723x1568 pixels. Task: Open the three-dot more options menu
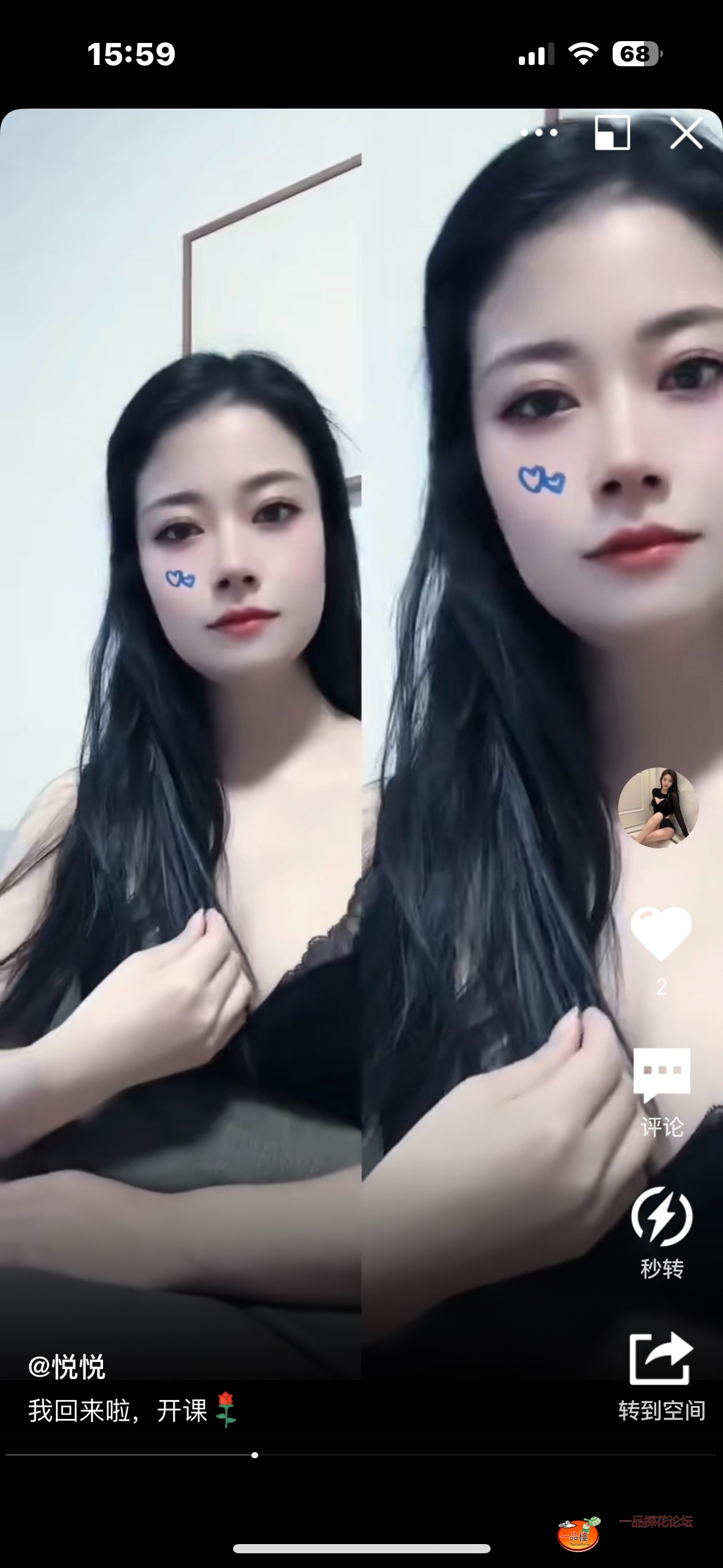(538, 132)
